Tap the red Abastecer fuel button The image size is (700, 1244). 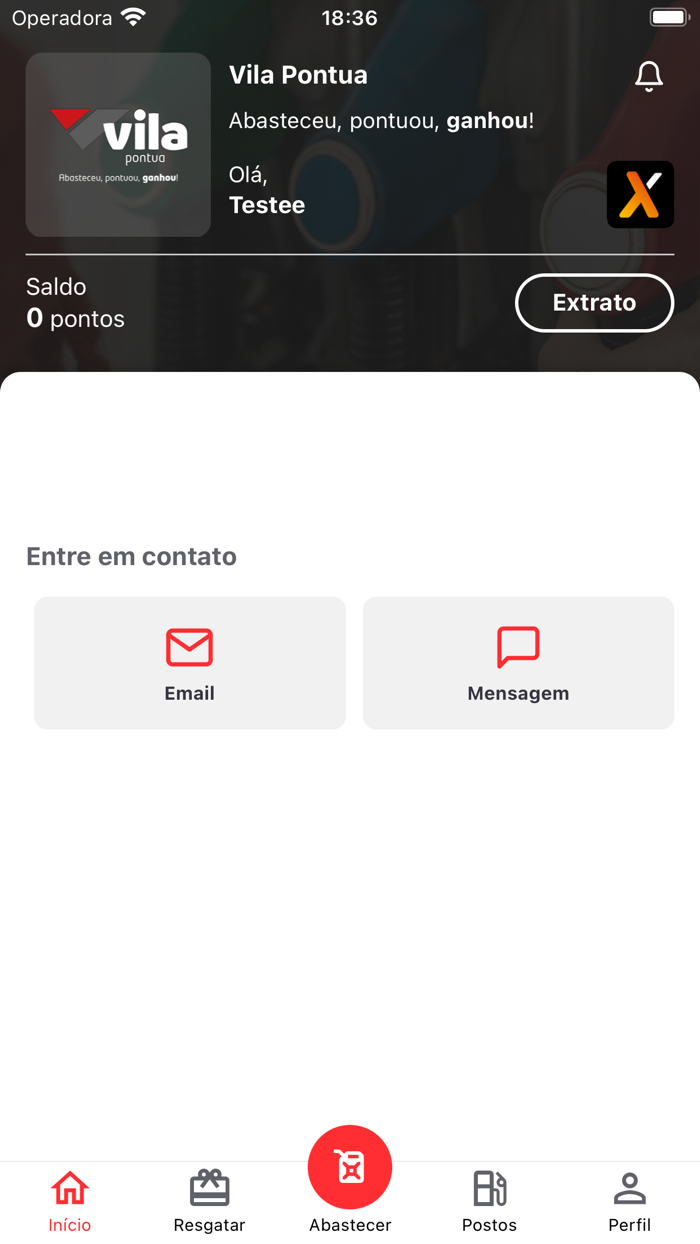pyautogui.click(x=350, y=1168)
